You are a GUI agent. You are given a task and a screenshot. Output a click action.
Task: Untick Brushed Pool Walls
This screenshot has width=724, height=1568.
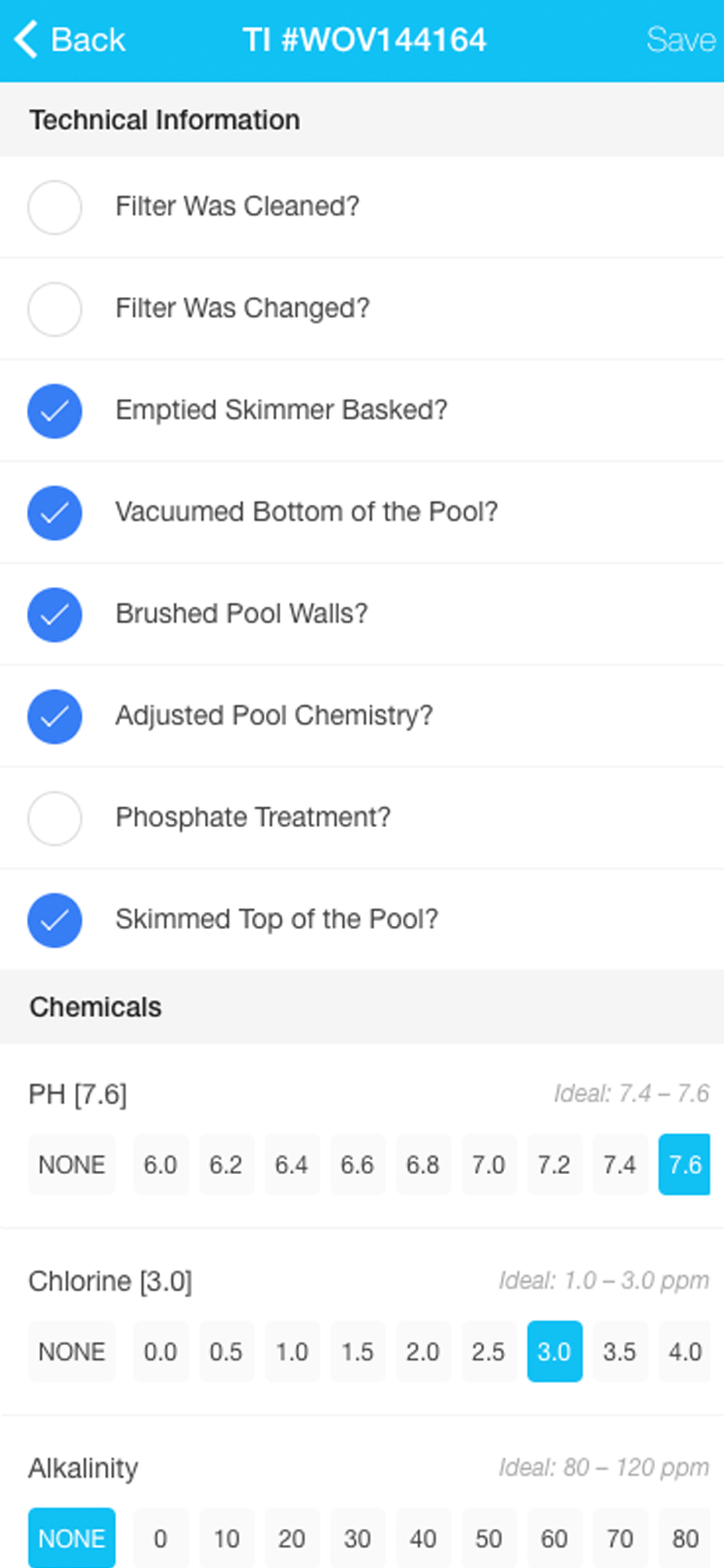point(55,615)
